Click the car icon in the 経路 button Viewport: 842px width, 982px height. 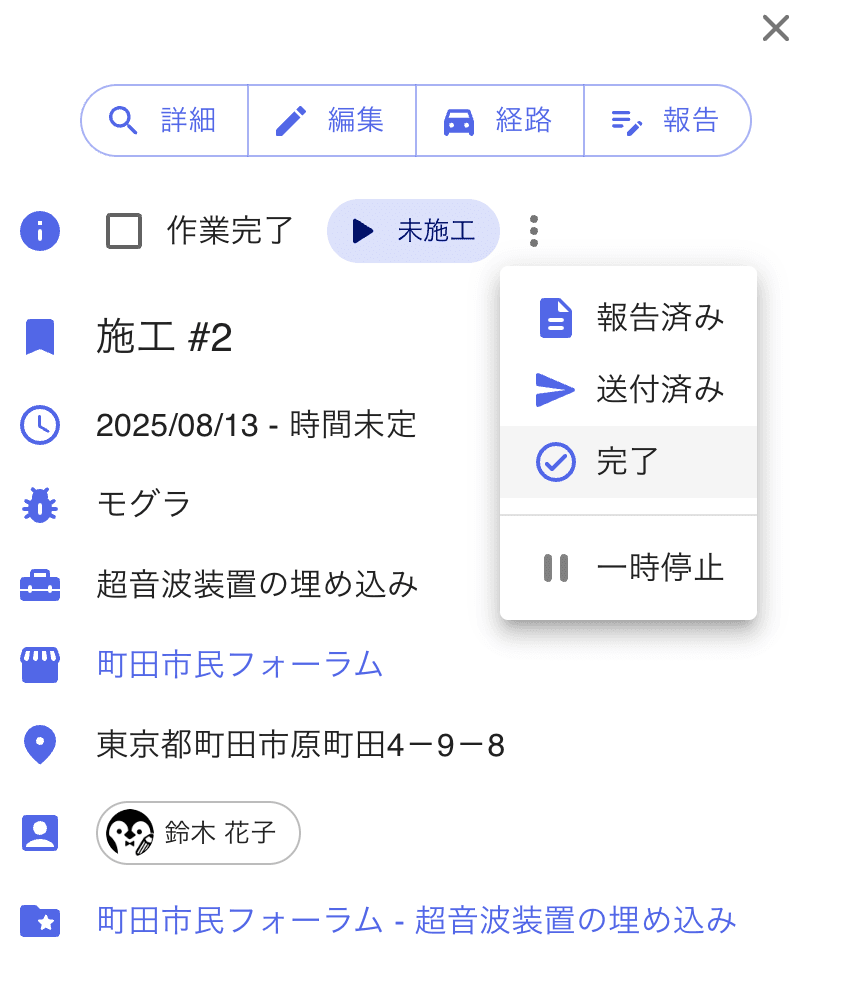(x=458, y=121)
